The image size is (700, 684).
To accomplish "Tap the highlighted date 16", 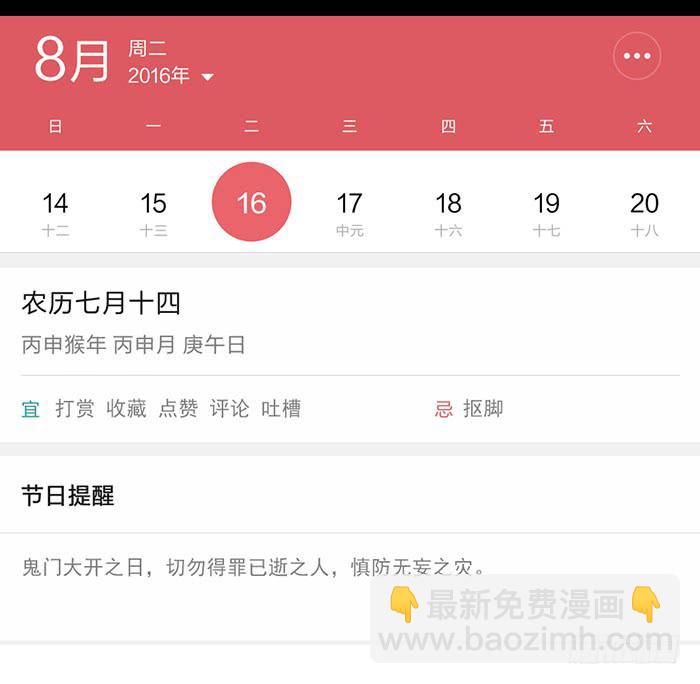I will [251, 202].
